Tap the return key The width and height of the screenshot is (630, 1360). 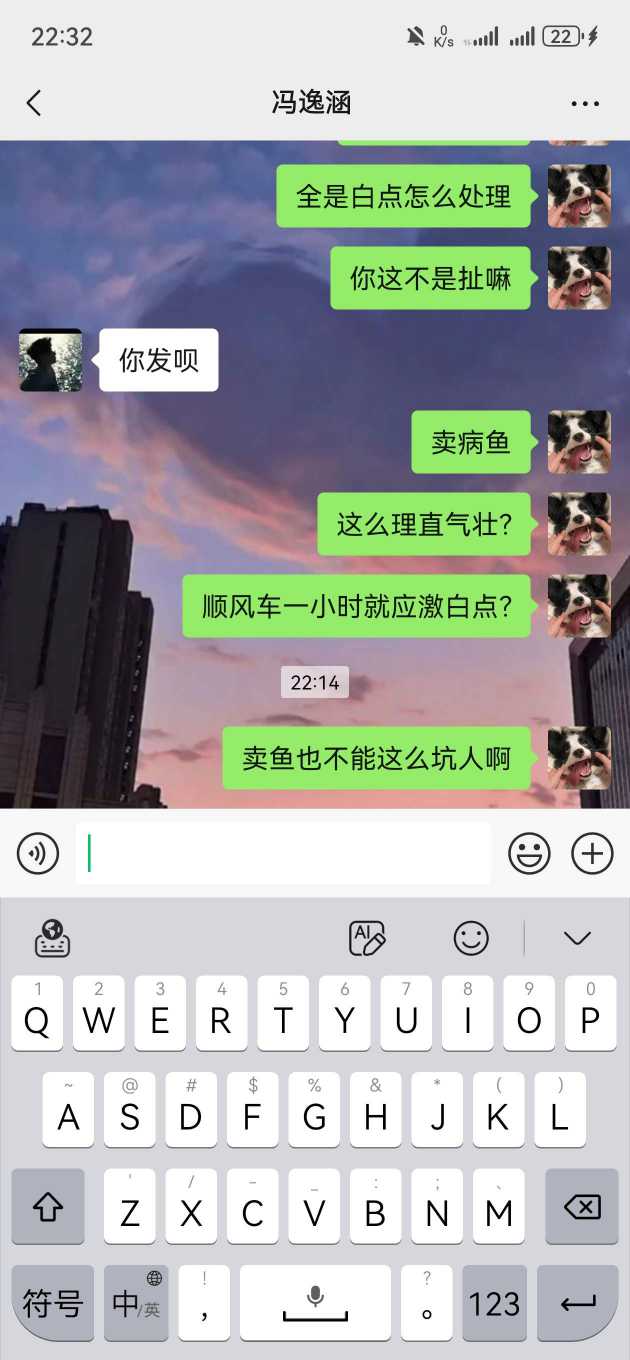[578, 1303]
